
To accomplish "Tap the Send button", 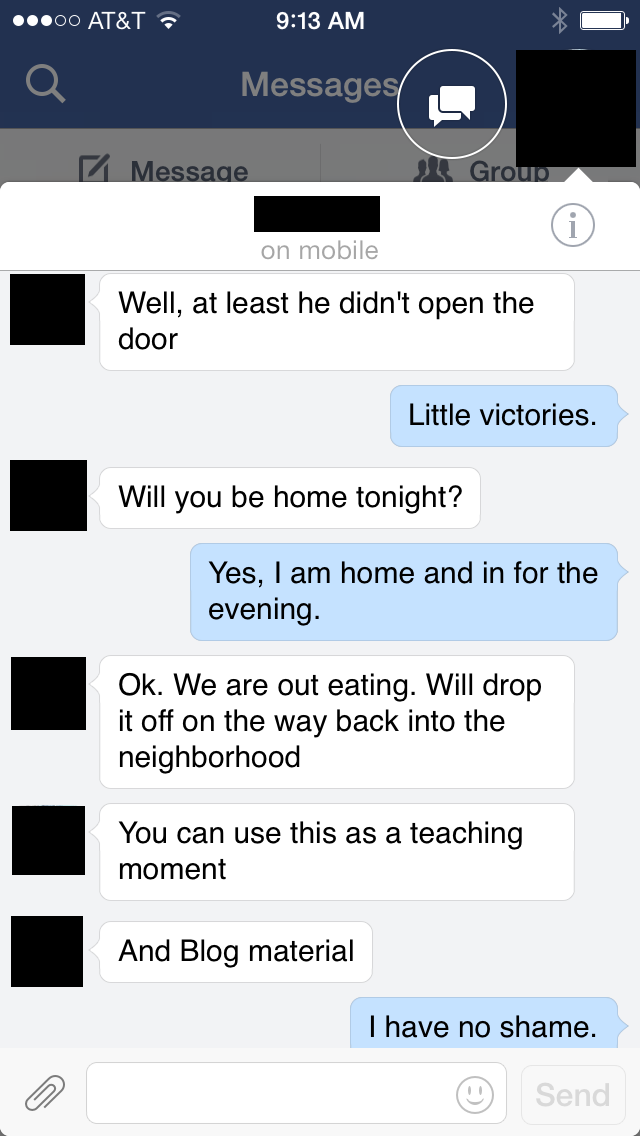I will pyautogui.click(x=572, y=1094).
